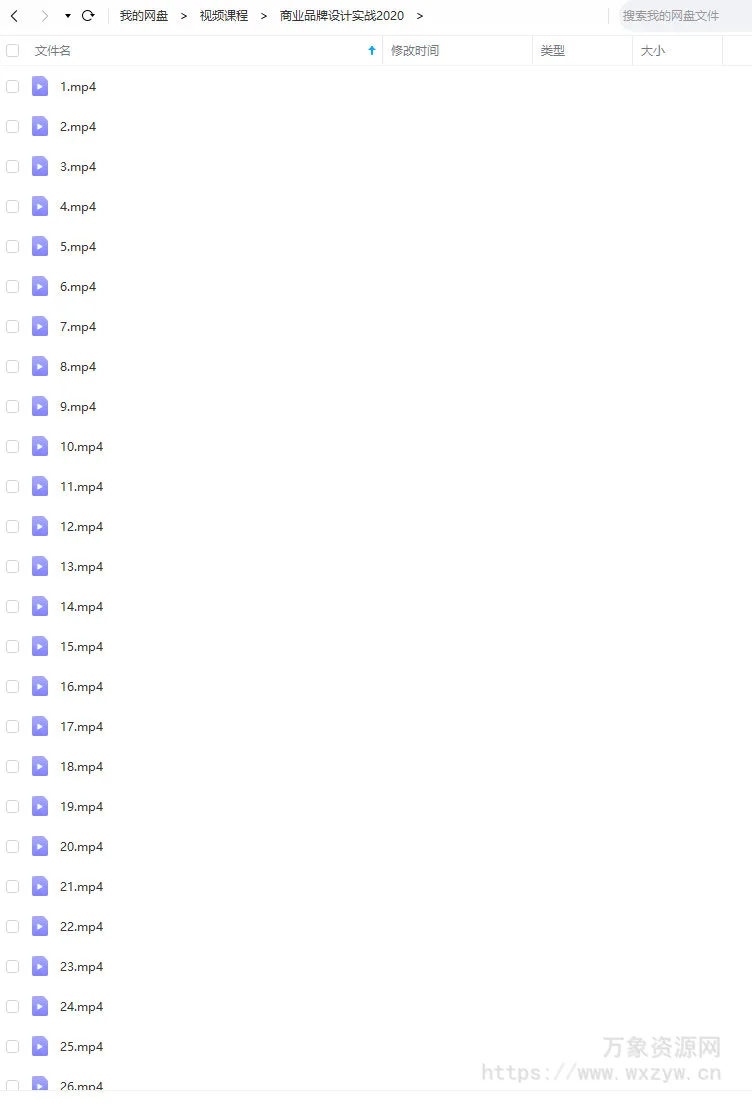This screenshot has height=1107, width=752.
Task: Sort files by 修改时间
Action: 414,51
